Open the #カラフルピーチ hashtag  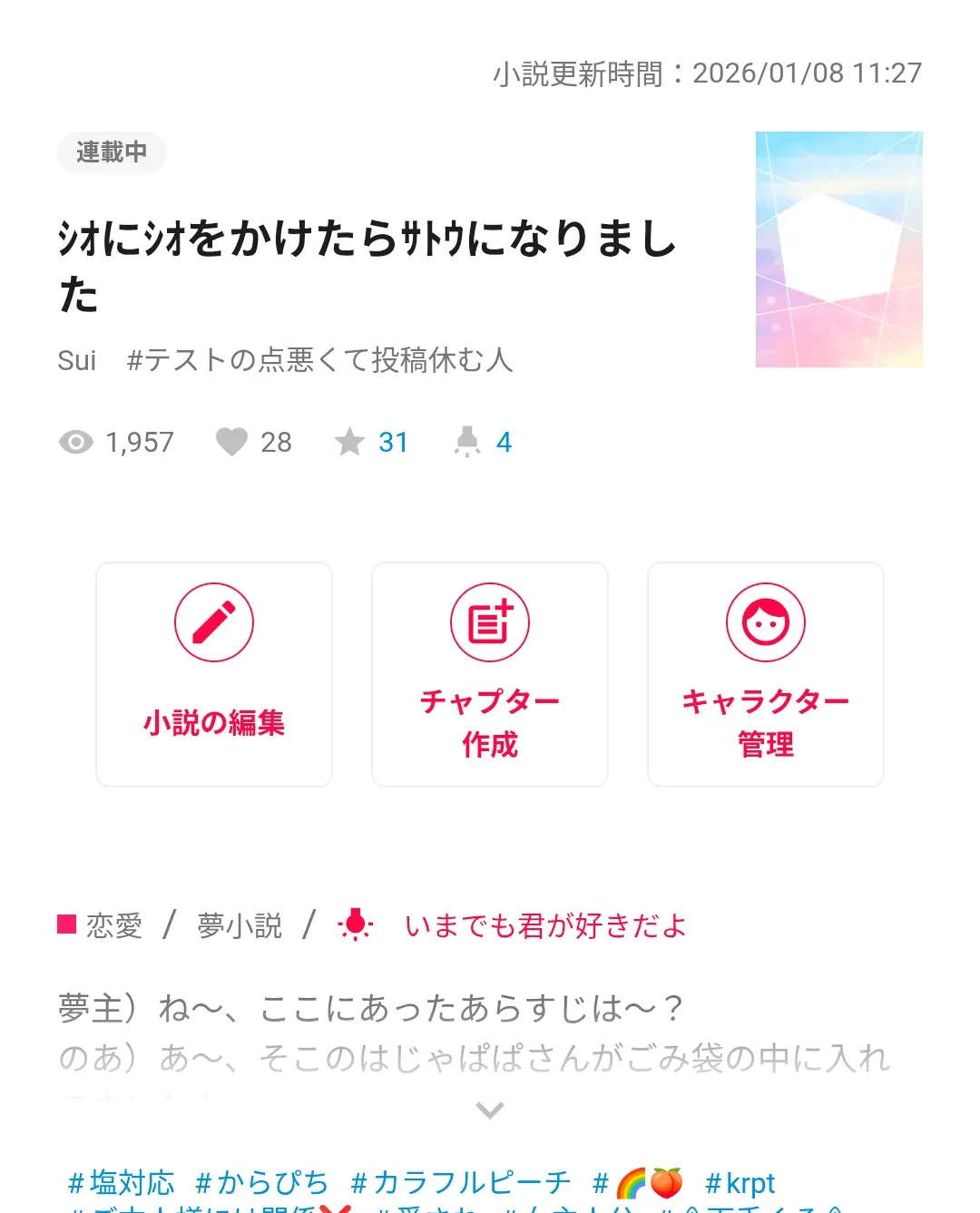tap(461, 1182)
